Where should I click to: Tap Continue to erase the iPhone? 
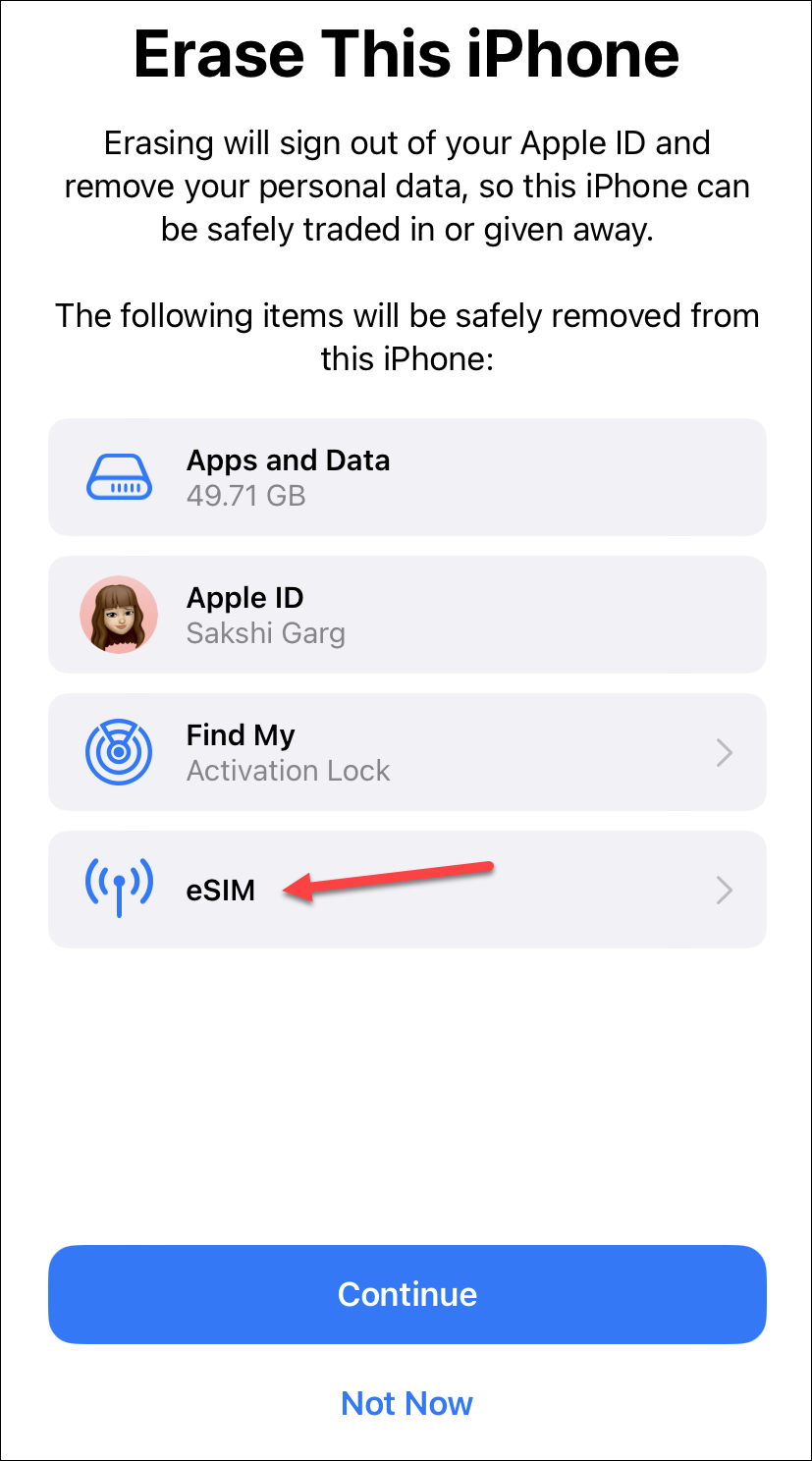(406, 1294)
